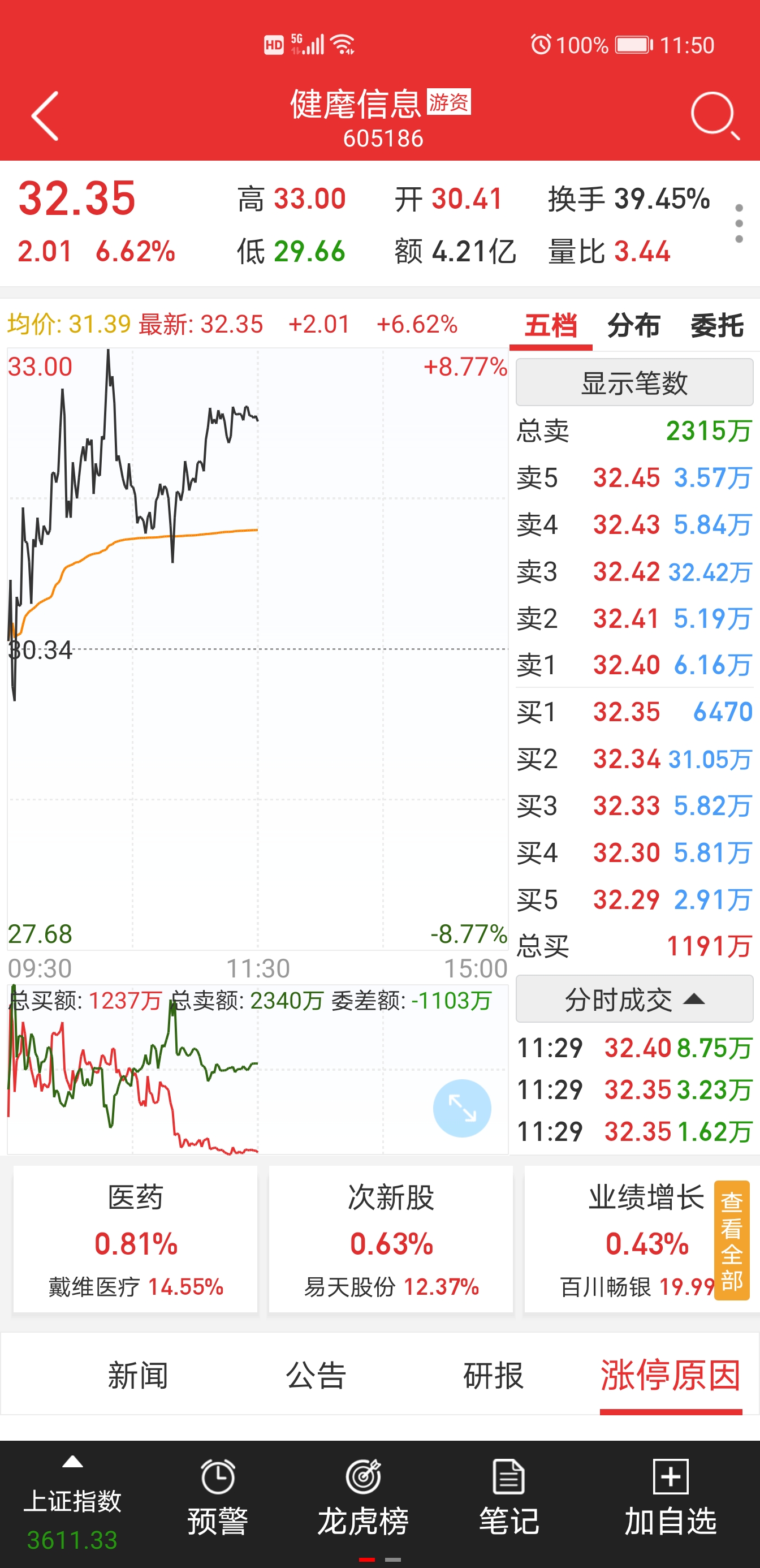Open the search magnifier icon

715,115
